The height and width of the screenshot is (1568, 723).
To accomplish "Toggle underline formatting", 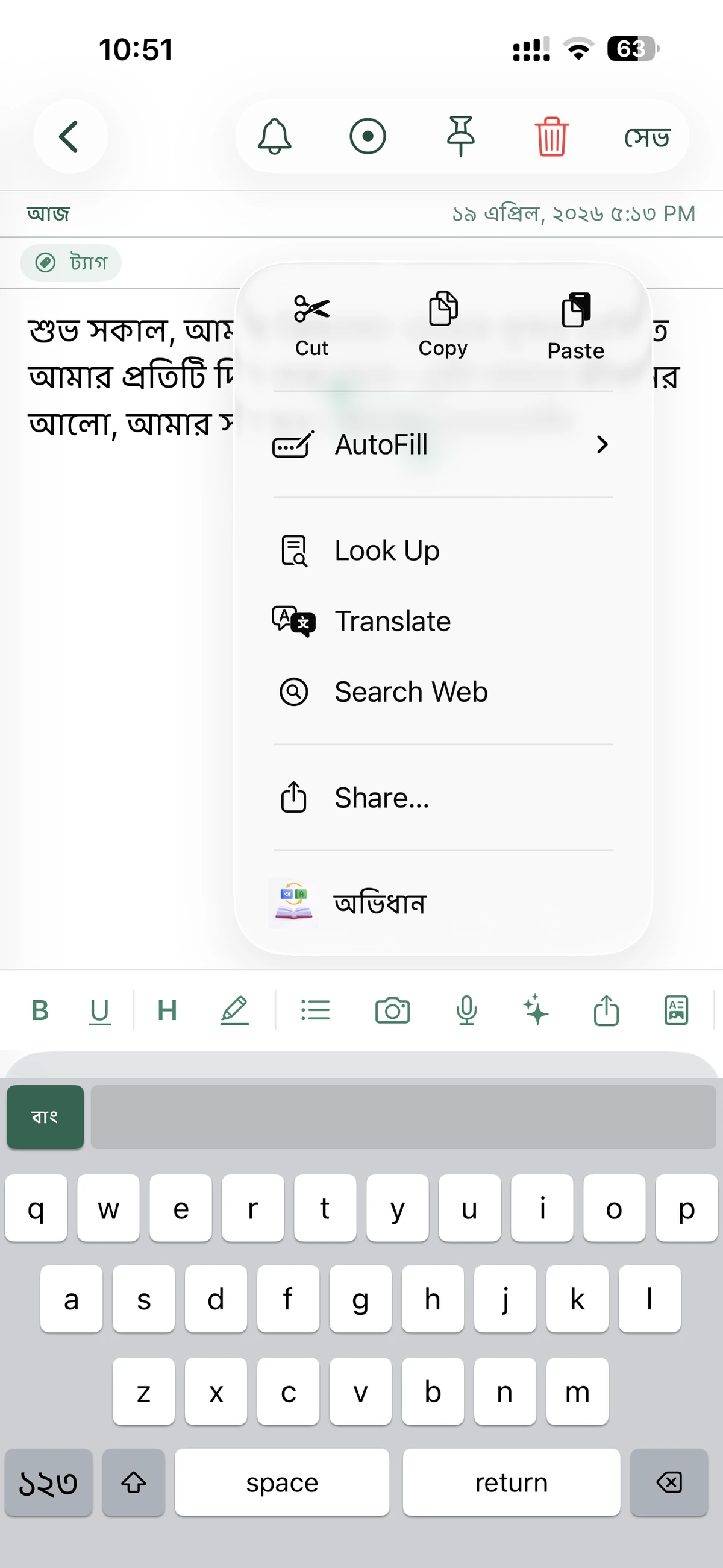I will pos(101,1010).
